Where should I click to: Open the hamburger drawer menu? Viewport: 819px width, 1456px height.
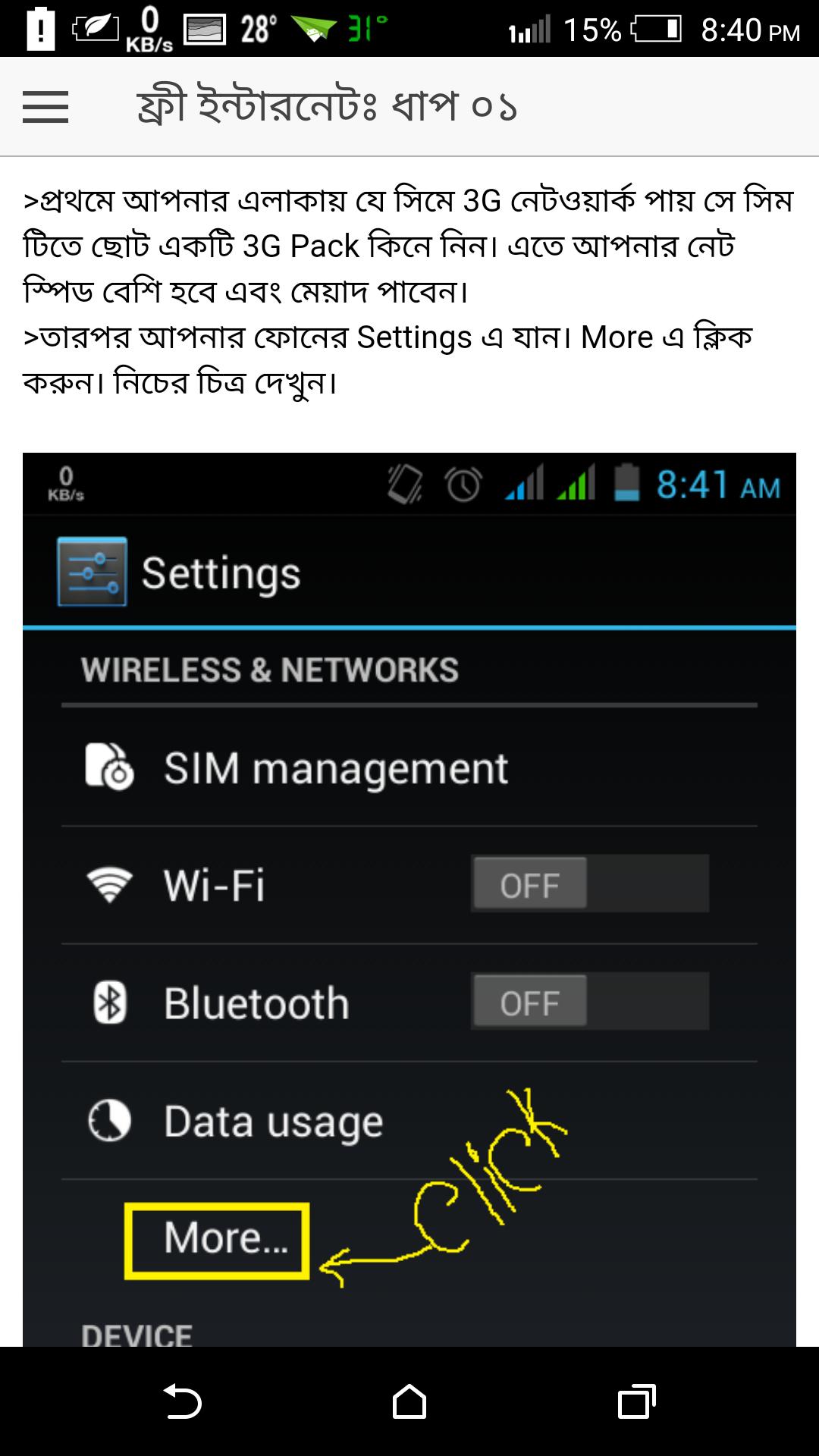pyautogui.click(x=45, y=106)
